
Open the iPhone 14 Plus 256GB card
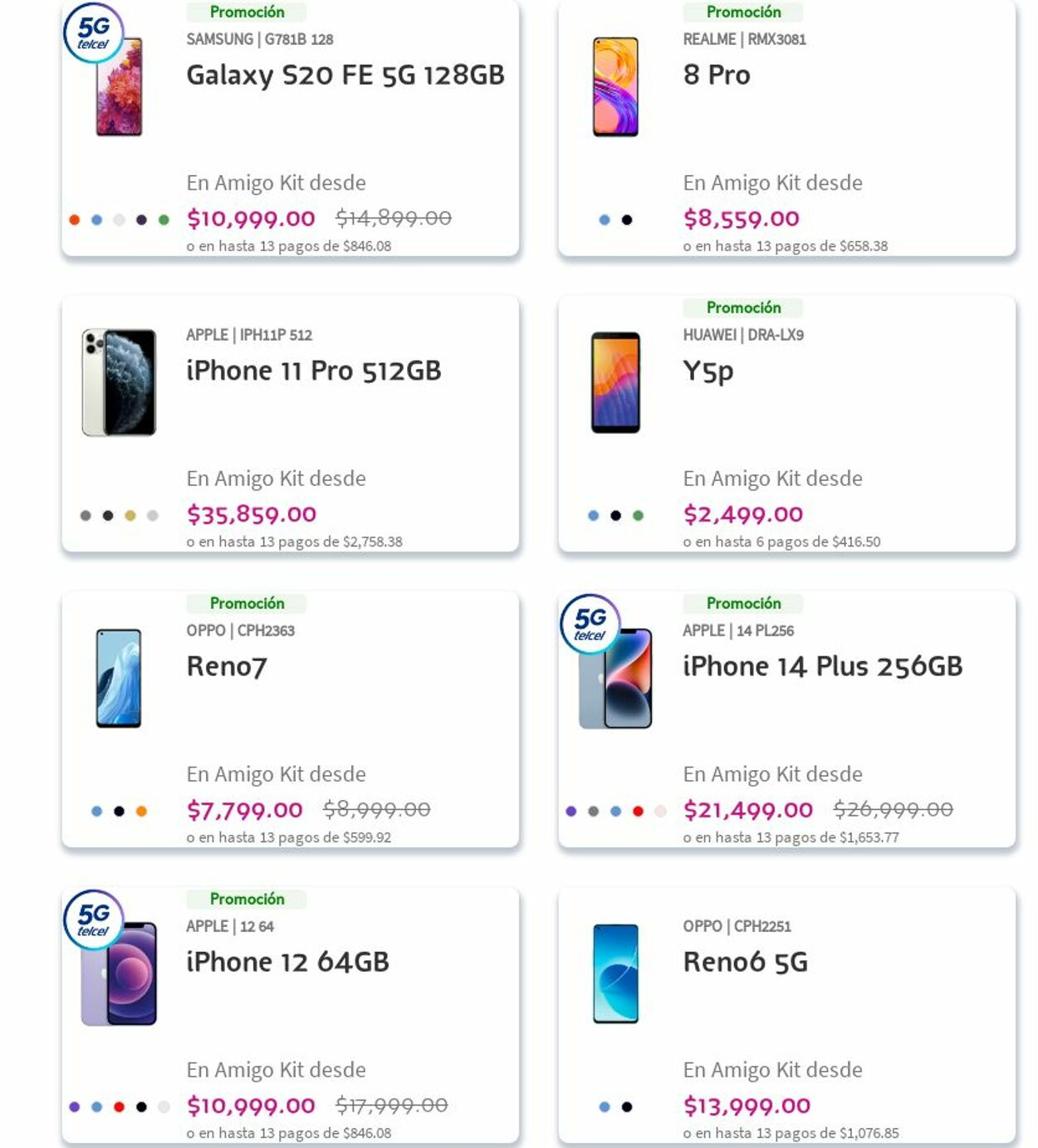[x=822, y=667]
